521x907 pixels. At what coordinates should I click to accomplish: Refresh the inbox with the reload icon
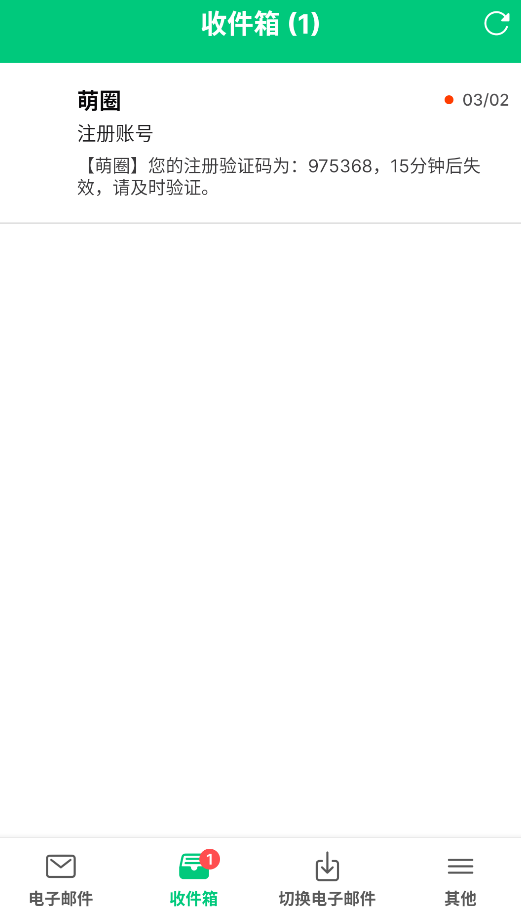coord(496,23)
